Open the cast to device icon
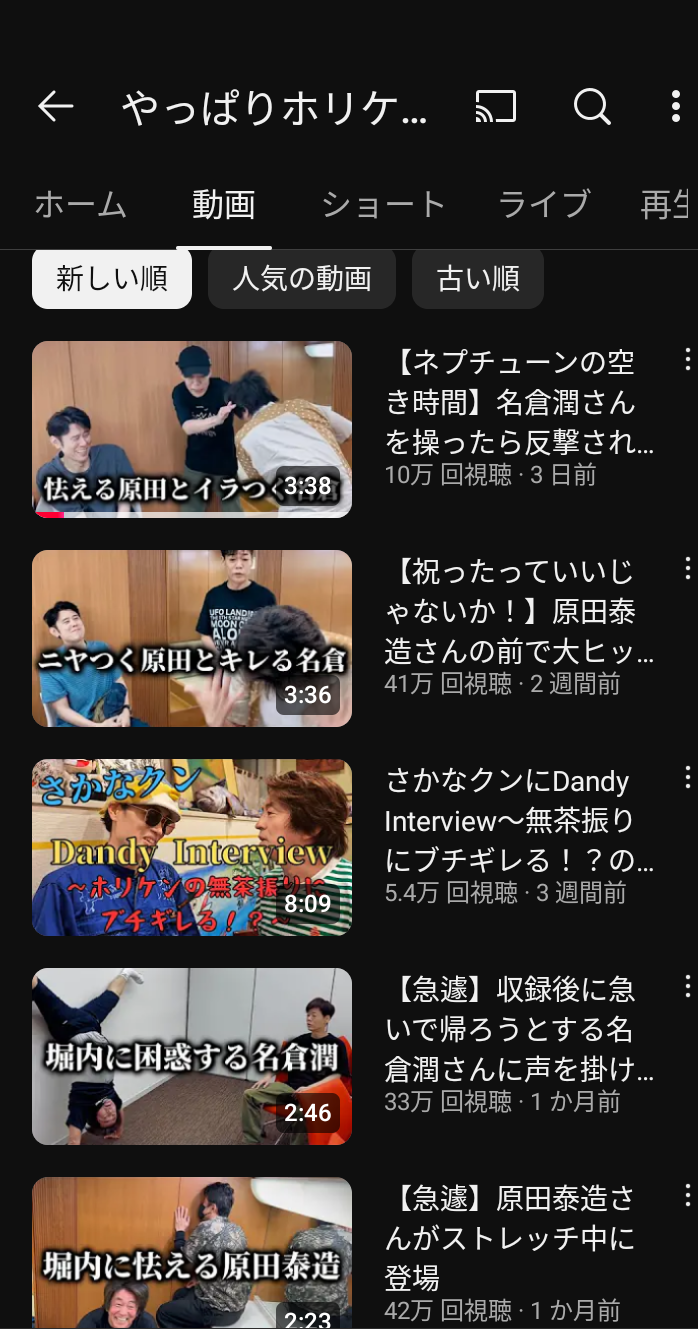The width and height of the screenshot is (698, 1329). click(x=496, y=106)
